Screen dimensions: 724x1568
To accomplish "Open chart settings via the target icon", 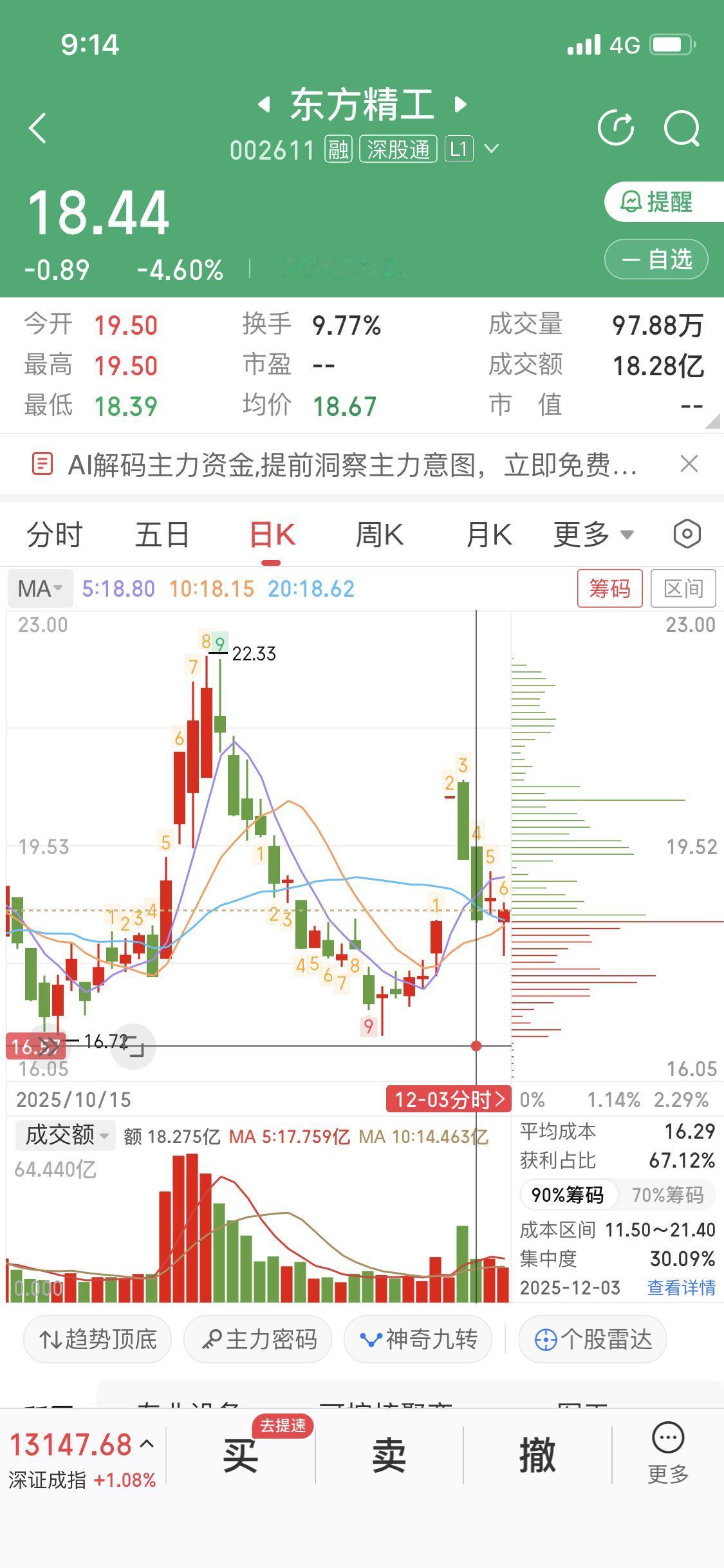I will point(686,534).
